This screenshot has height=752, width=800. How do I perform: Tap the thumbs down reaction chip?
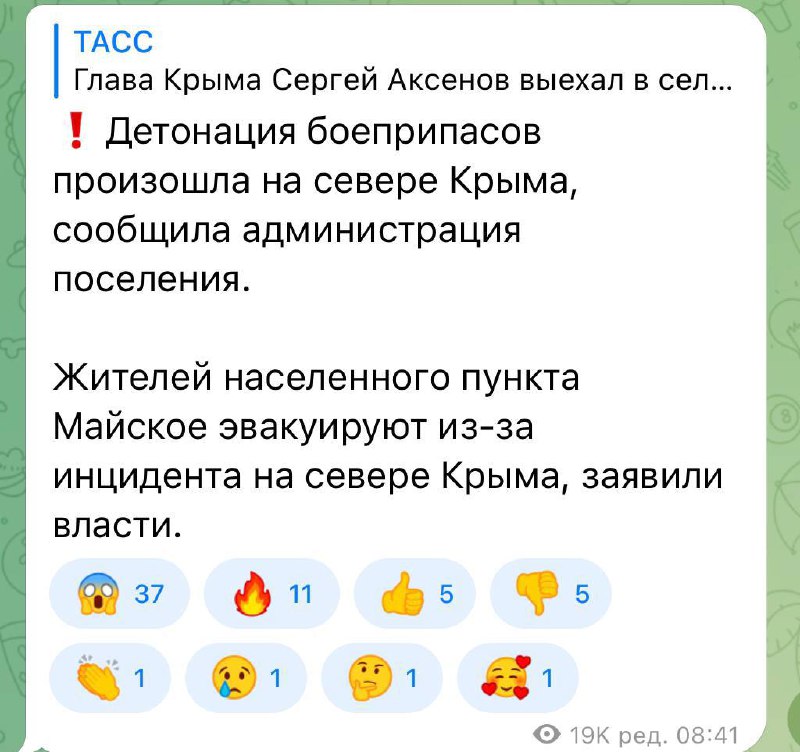pyautogui.click(x=553, y=595)
